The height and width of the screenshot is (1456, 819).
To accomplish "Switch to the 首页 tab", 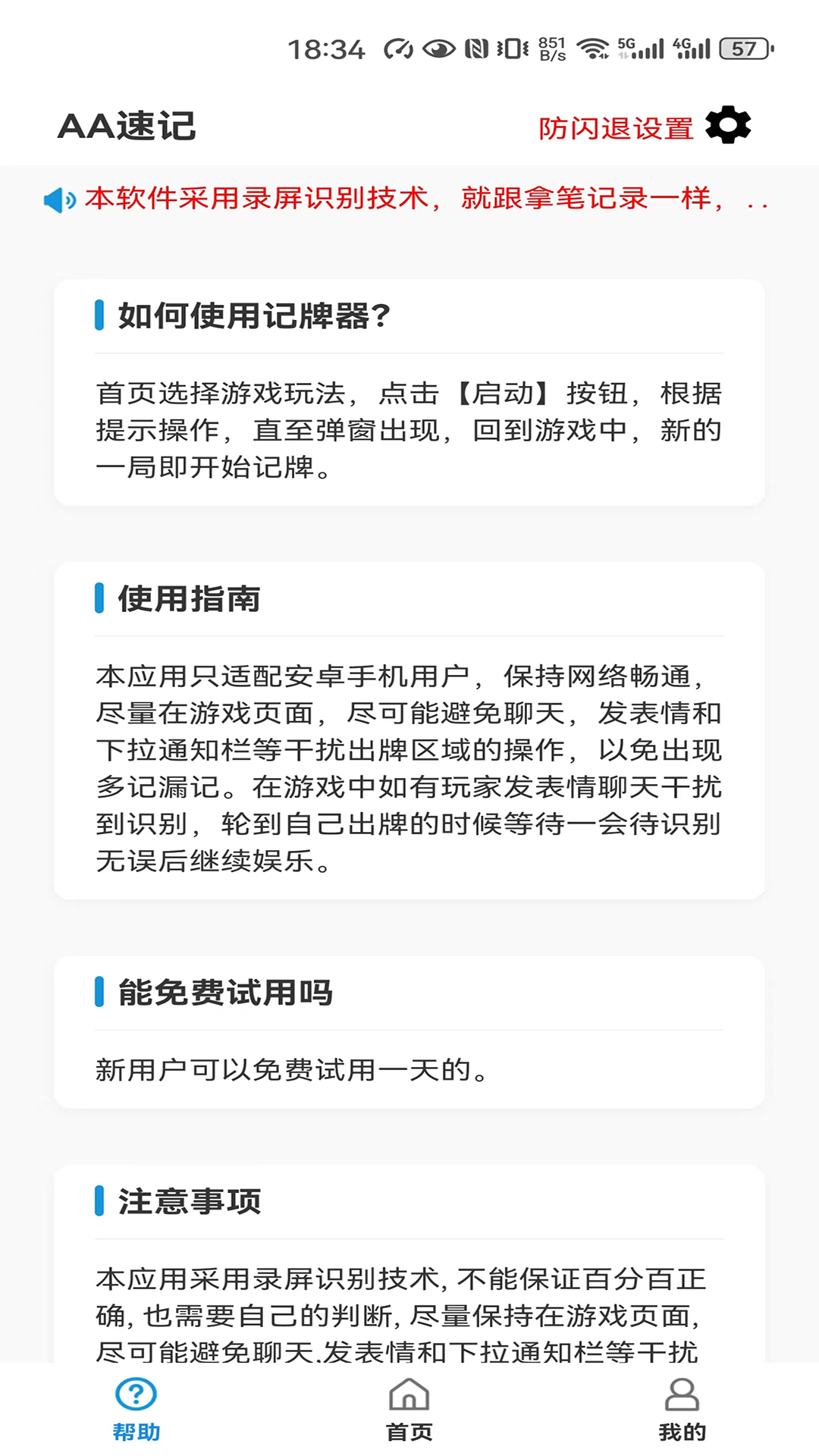I will tap(408, 1429).
